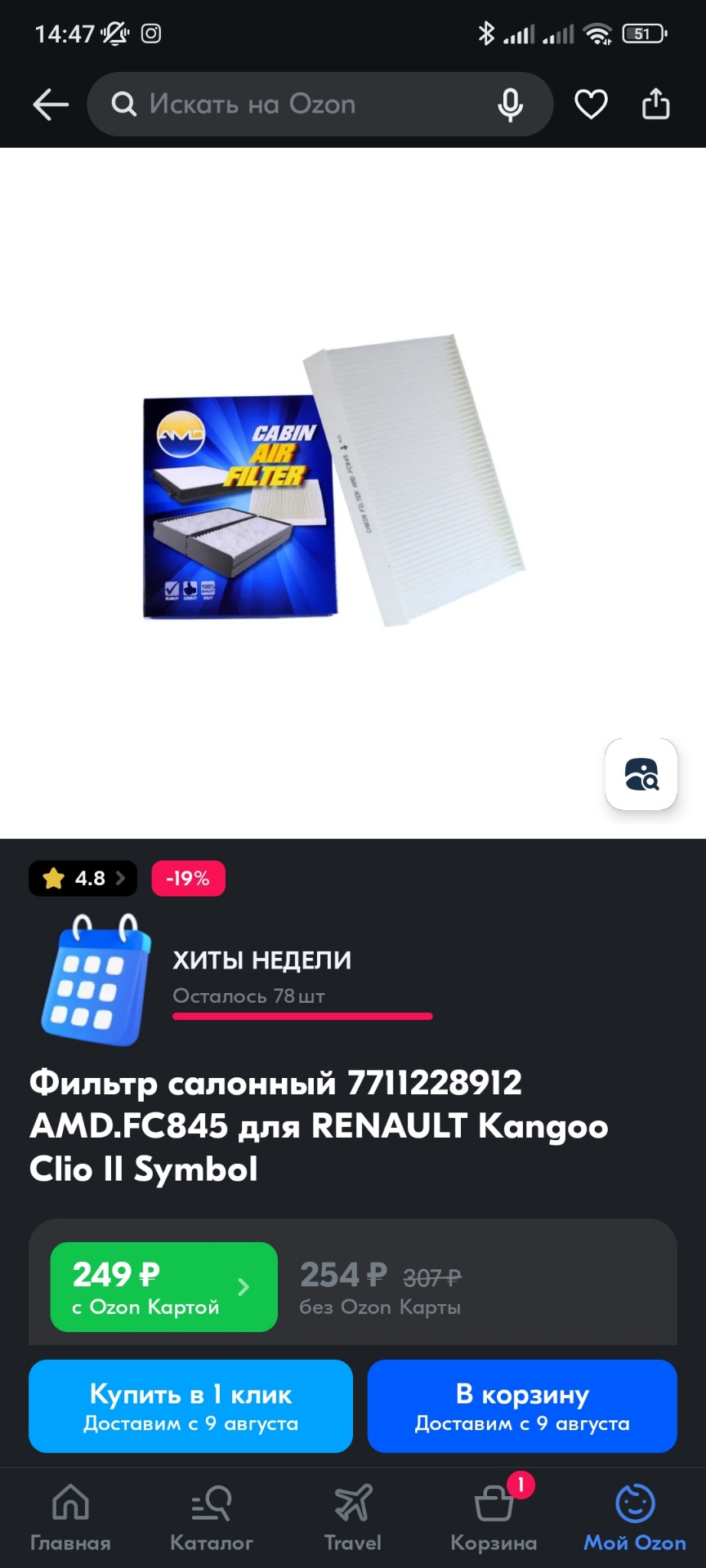Buy now with Купить в 1 клик
706x1568 pixels.
click(190, 1406)
